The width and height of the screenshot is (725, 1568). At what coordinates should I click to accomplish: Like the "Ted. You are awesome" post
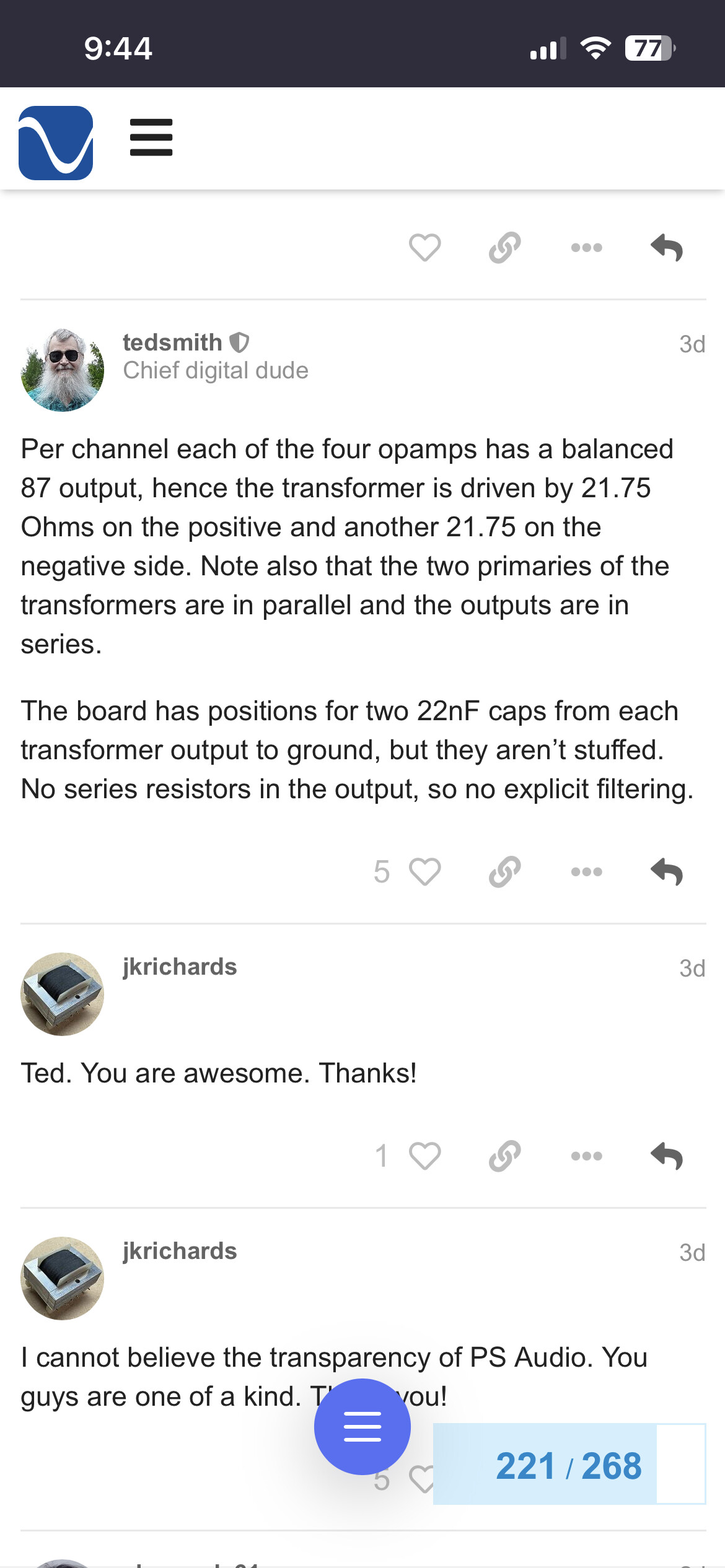pyautogui.click(x=424, y=1156)
